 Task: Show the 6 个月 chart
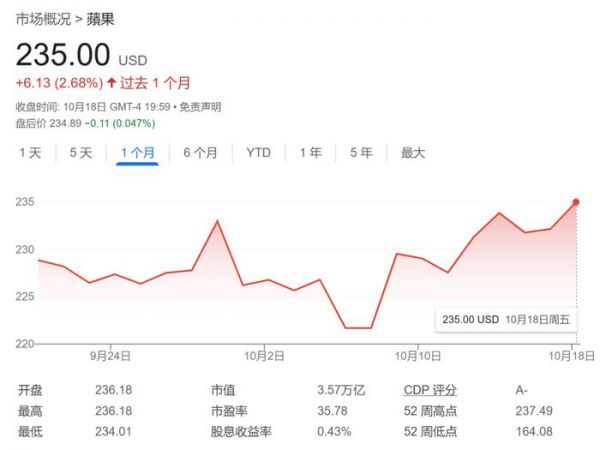point(201,153)
